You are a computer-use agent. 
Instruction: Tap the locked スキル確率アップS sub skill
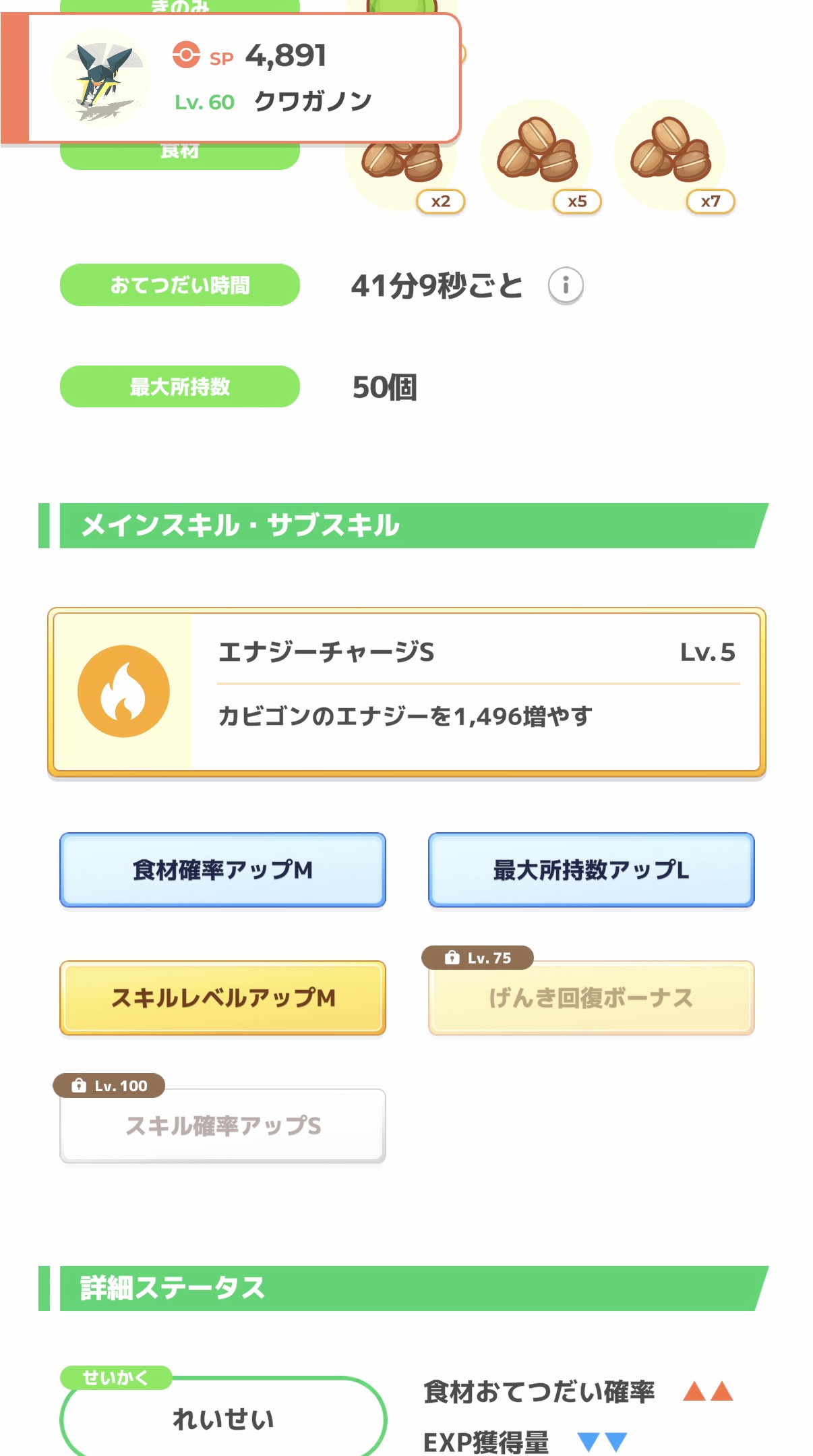(222, 1126)
